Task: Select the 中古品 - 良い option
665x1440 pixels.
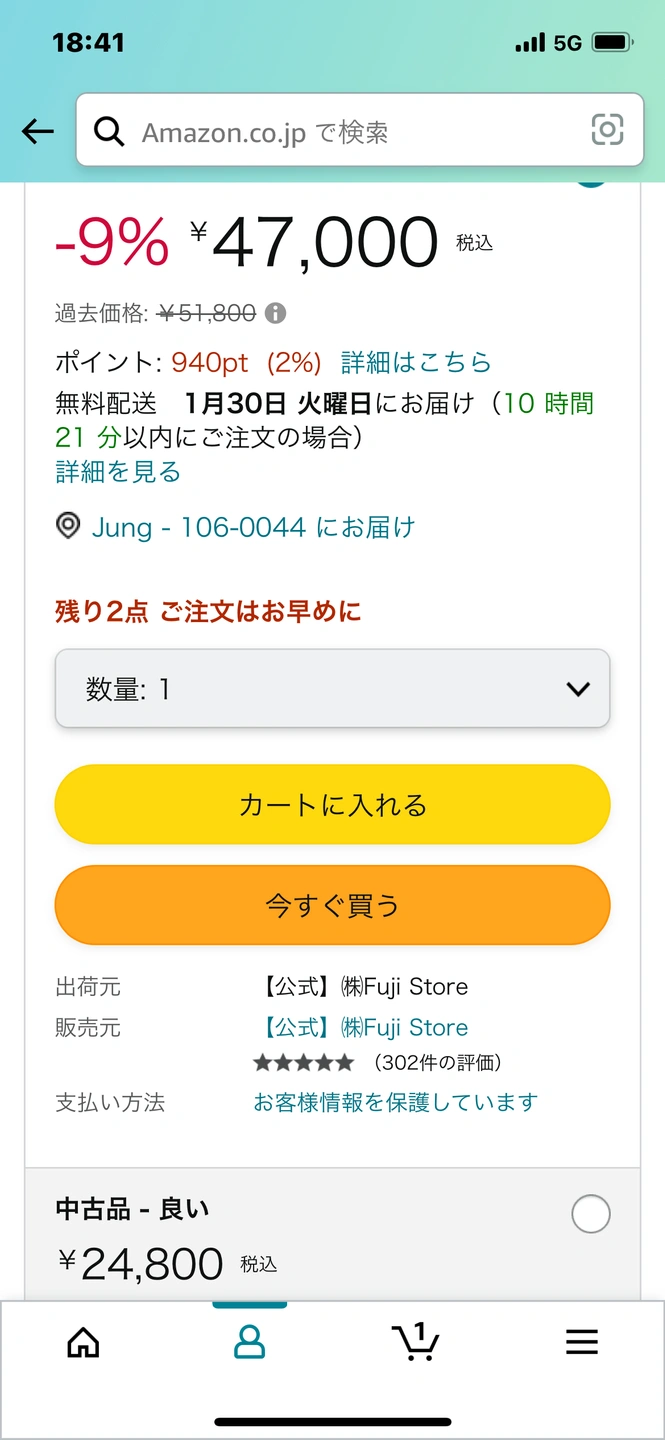Action: [x=591, y=1214]
